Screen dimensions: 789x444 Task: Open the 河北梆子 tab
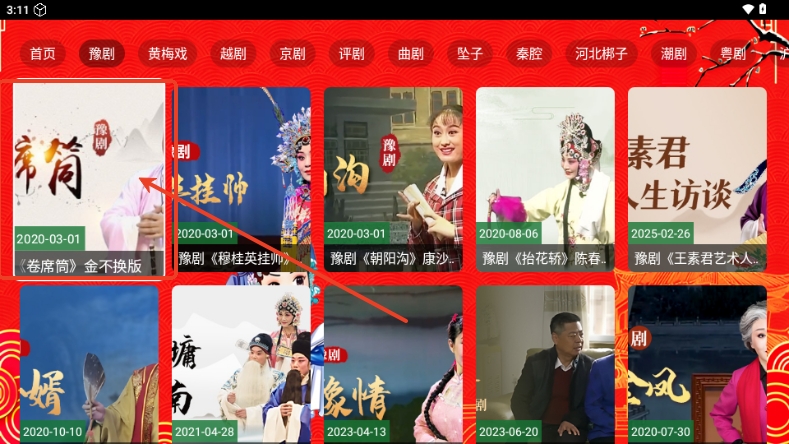[x=602, y=53]
